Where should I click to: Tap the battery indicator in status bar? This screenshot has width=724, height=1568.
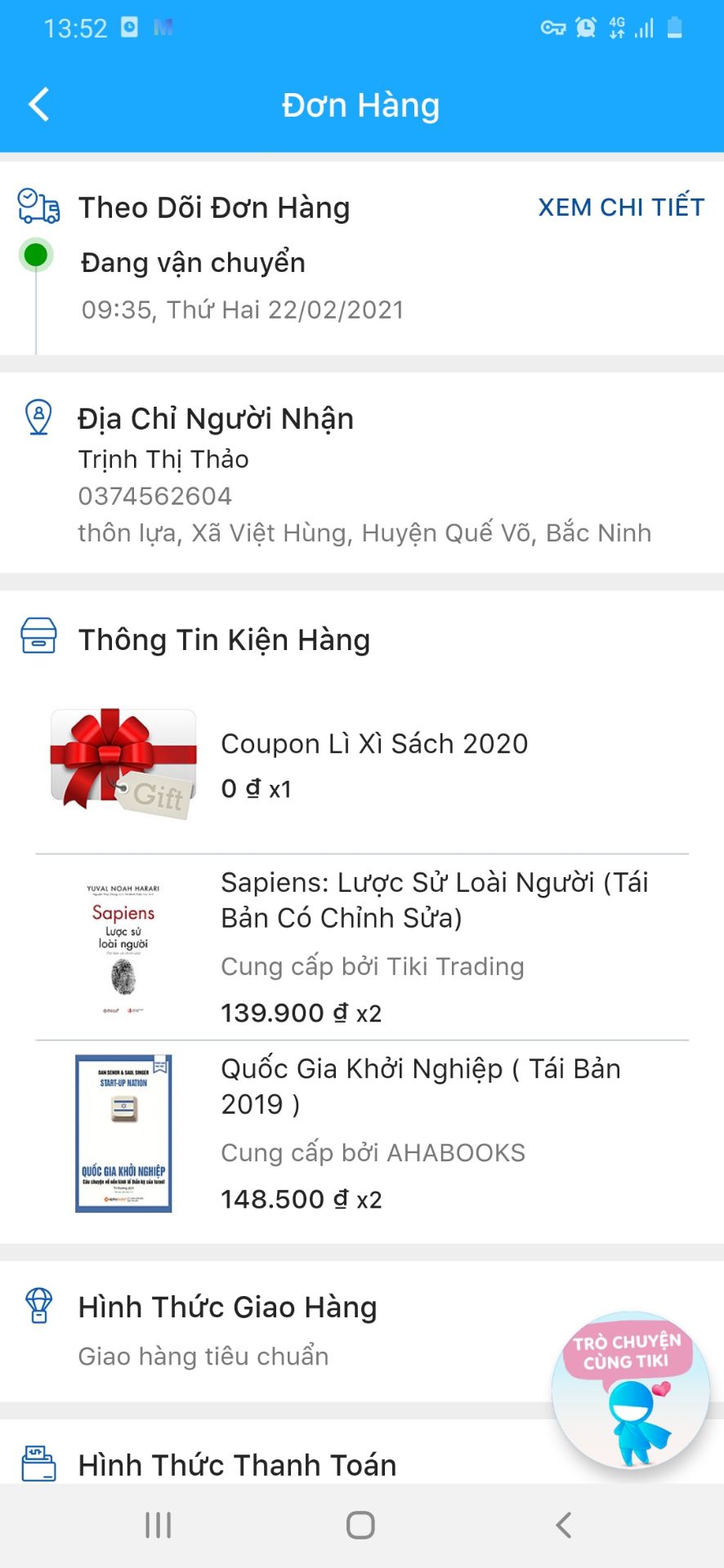pos(675,27)
